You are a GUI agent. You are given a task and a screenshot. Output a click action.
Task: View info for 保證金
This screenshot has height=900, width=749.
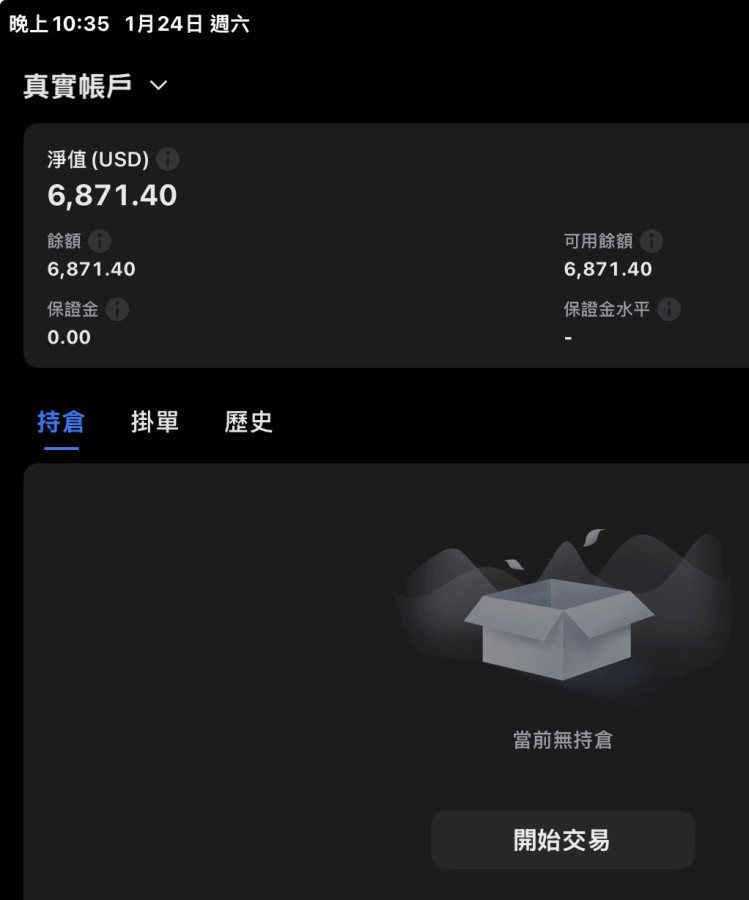click(117, 309)
